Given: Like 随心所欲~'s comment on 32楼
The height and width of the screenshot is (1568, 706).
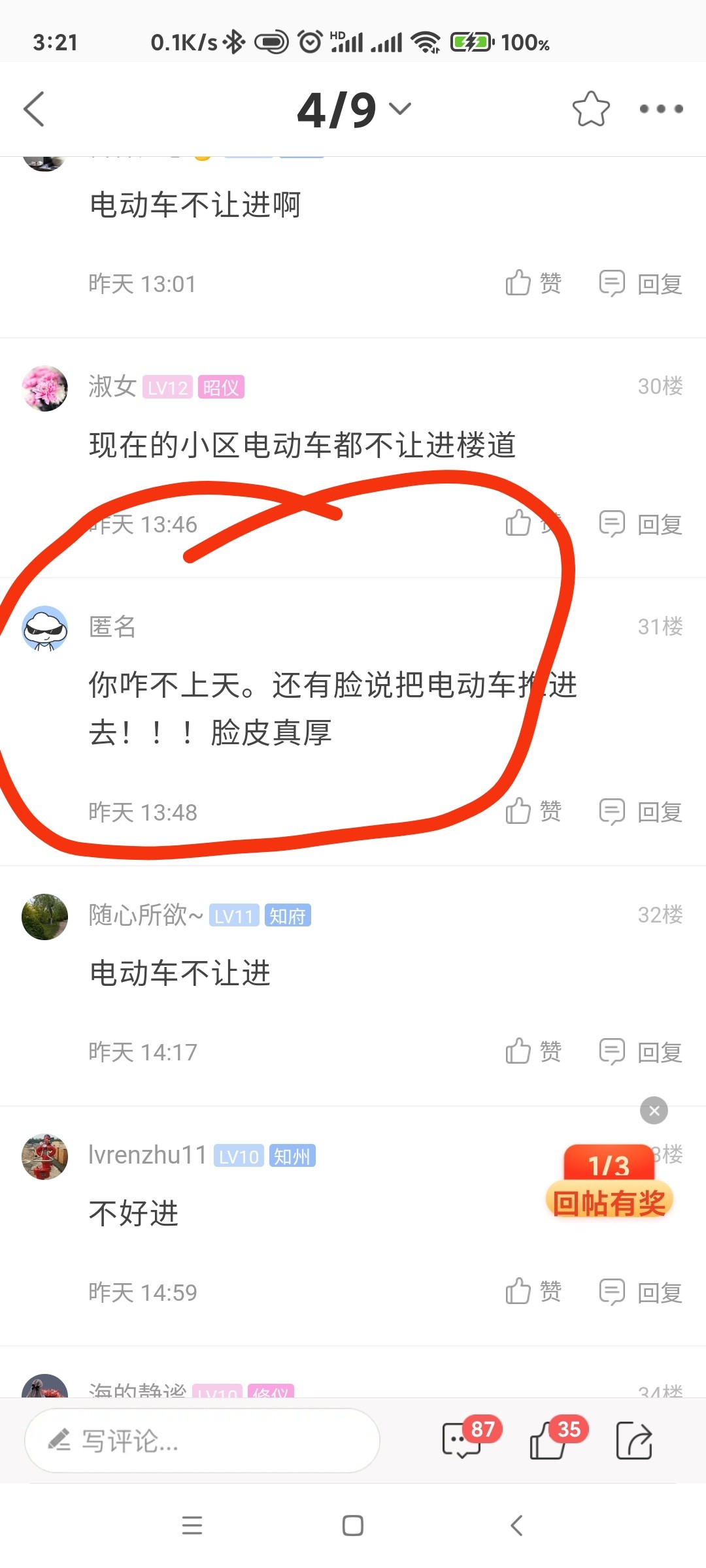Looking at the screenshot, I should (533, 1052).
